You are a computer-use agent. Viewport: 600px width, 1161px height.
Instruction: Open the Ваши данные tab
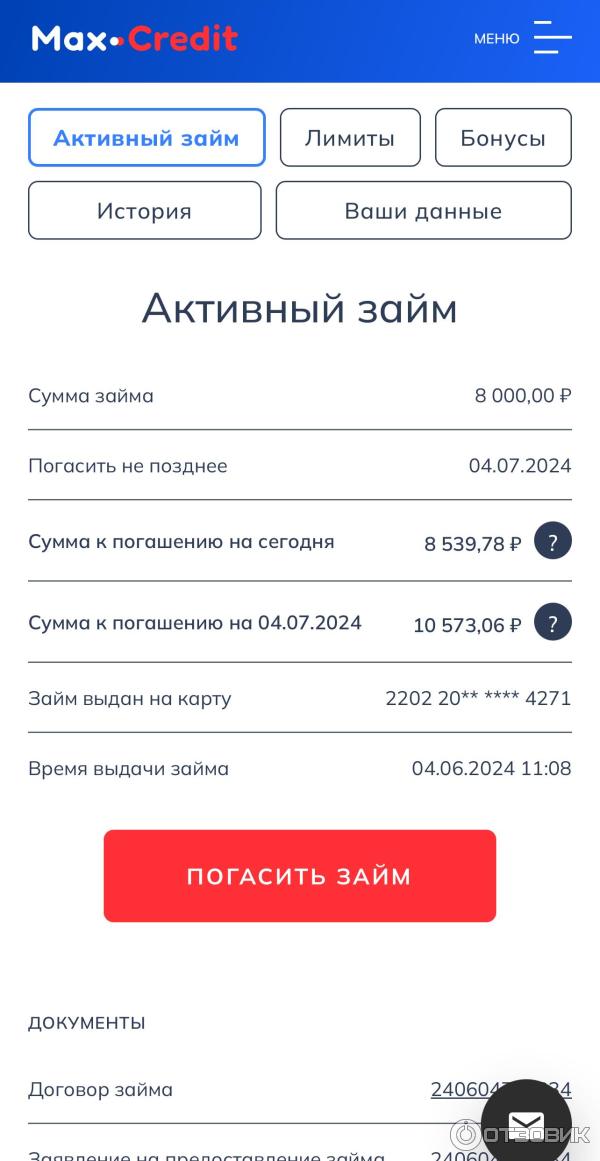423,210
